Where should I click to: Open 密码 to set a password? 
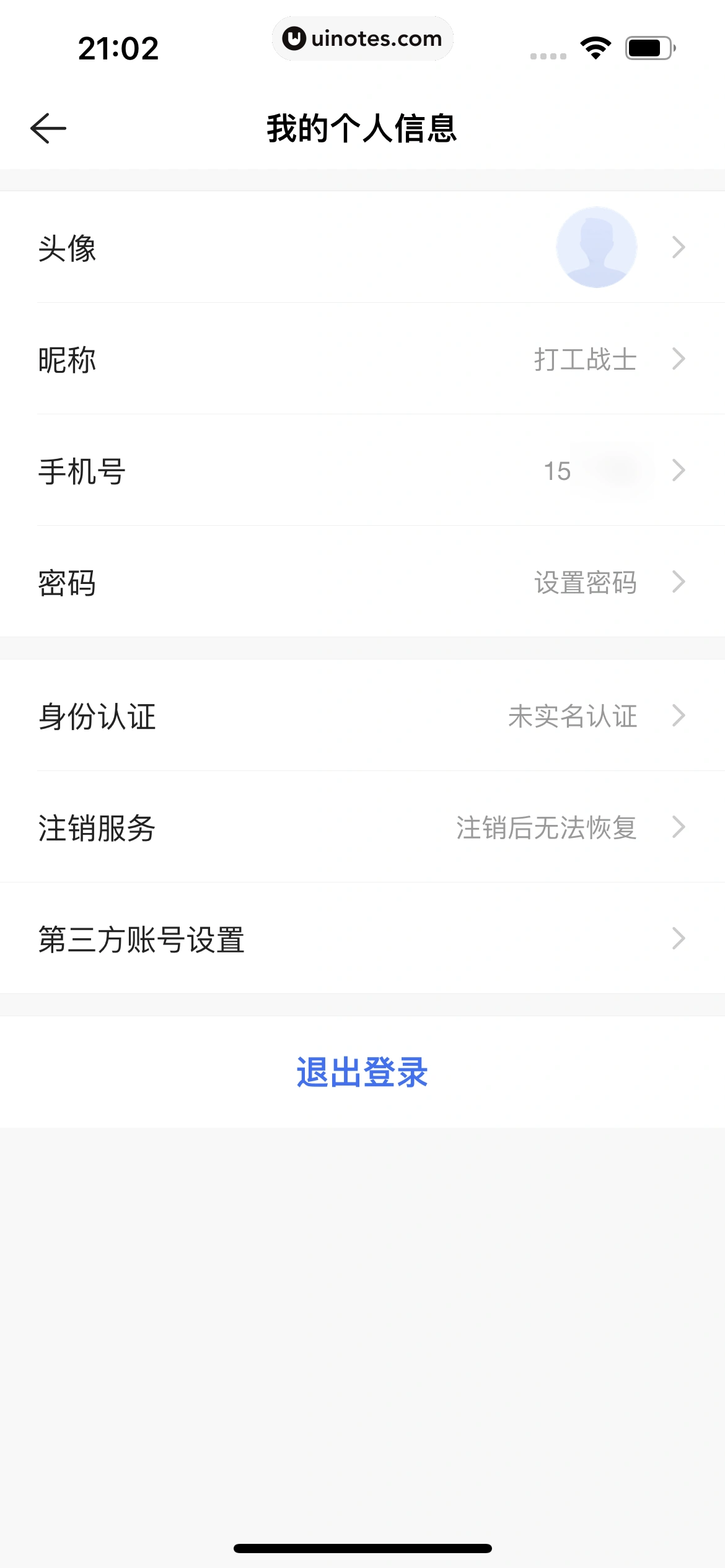[x=362, y=582]
